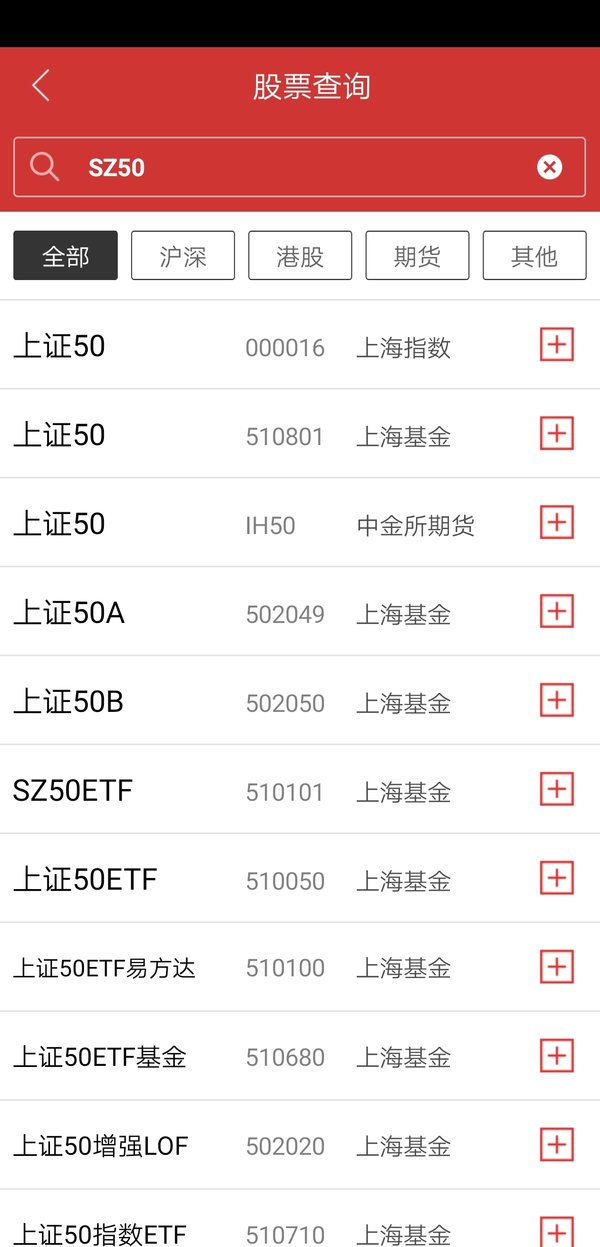The width and height of the screenshot is (600, 1247).
Task: Add 上证50 510801 to watchlist
Action: pos(557,434)
